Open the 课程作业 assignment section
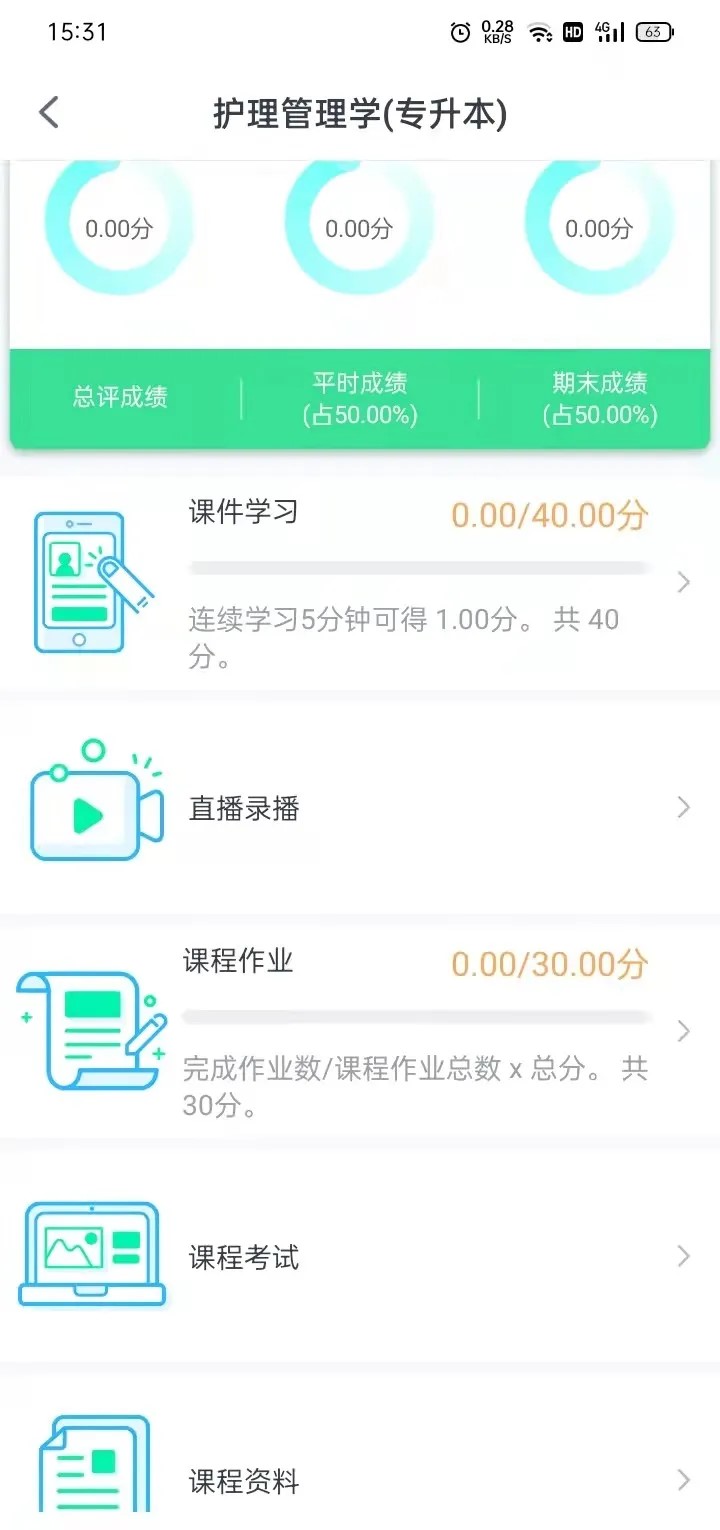 tap(237, 962)
